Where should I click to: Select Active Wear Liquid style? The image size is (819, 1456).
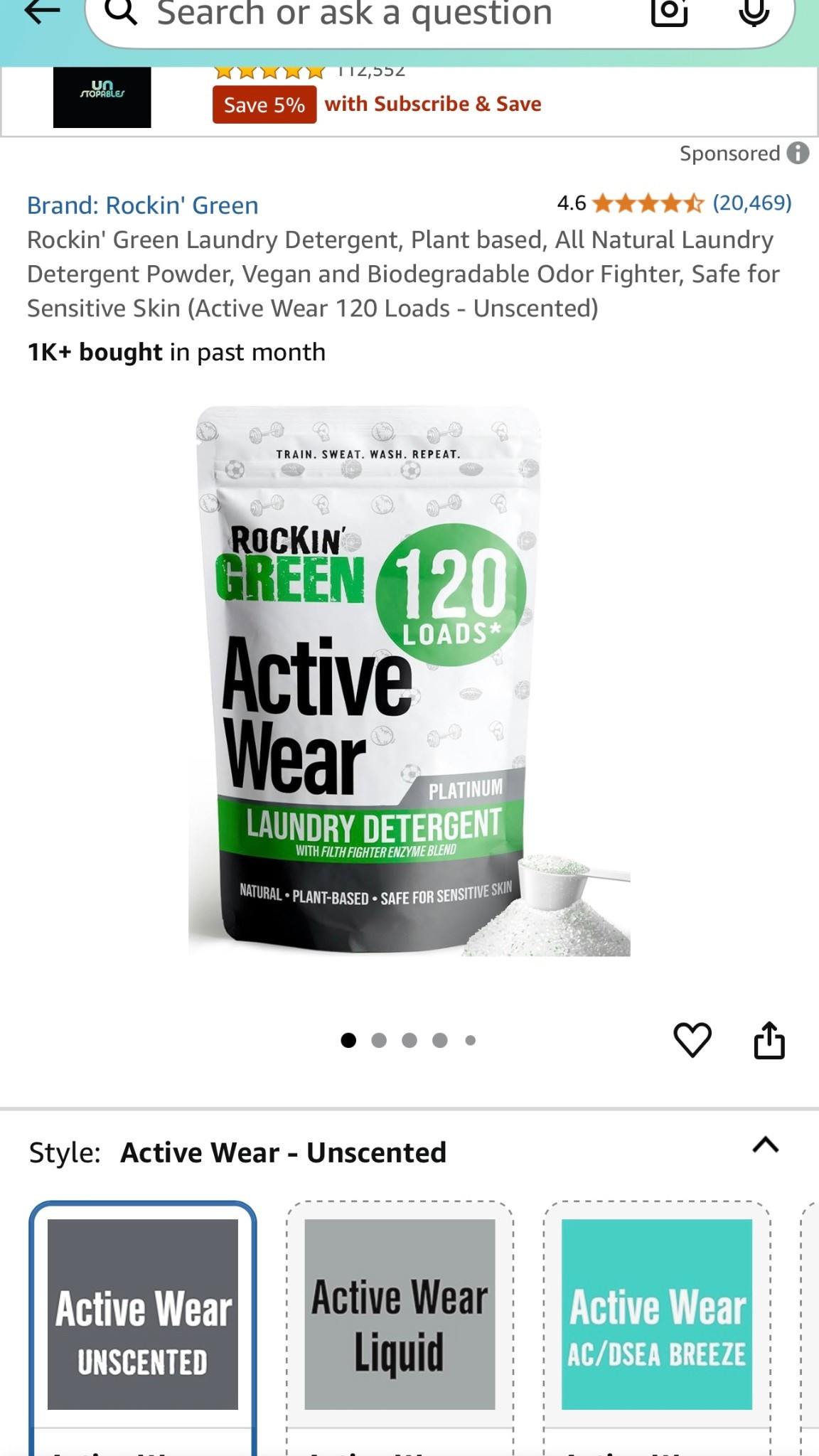tap(400, 1314)
